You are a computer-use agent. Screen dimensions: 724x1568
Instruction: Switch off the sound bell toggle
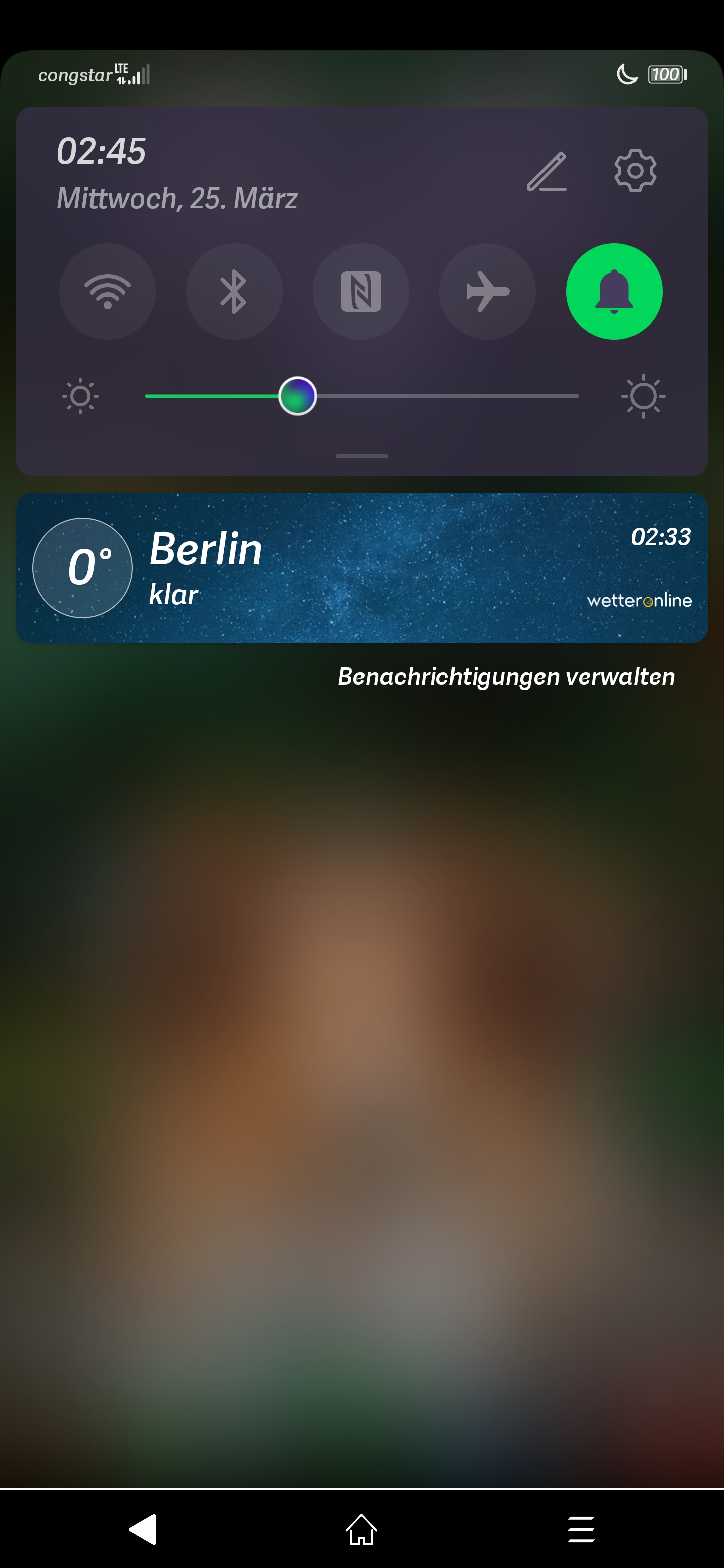[614, 291]
